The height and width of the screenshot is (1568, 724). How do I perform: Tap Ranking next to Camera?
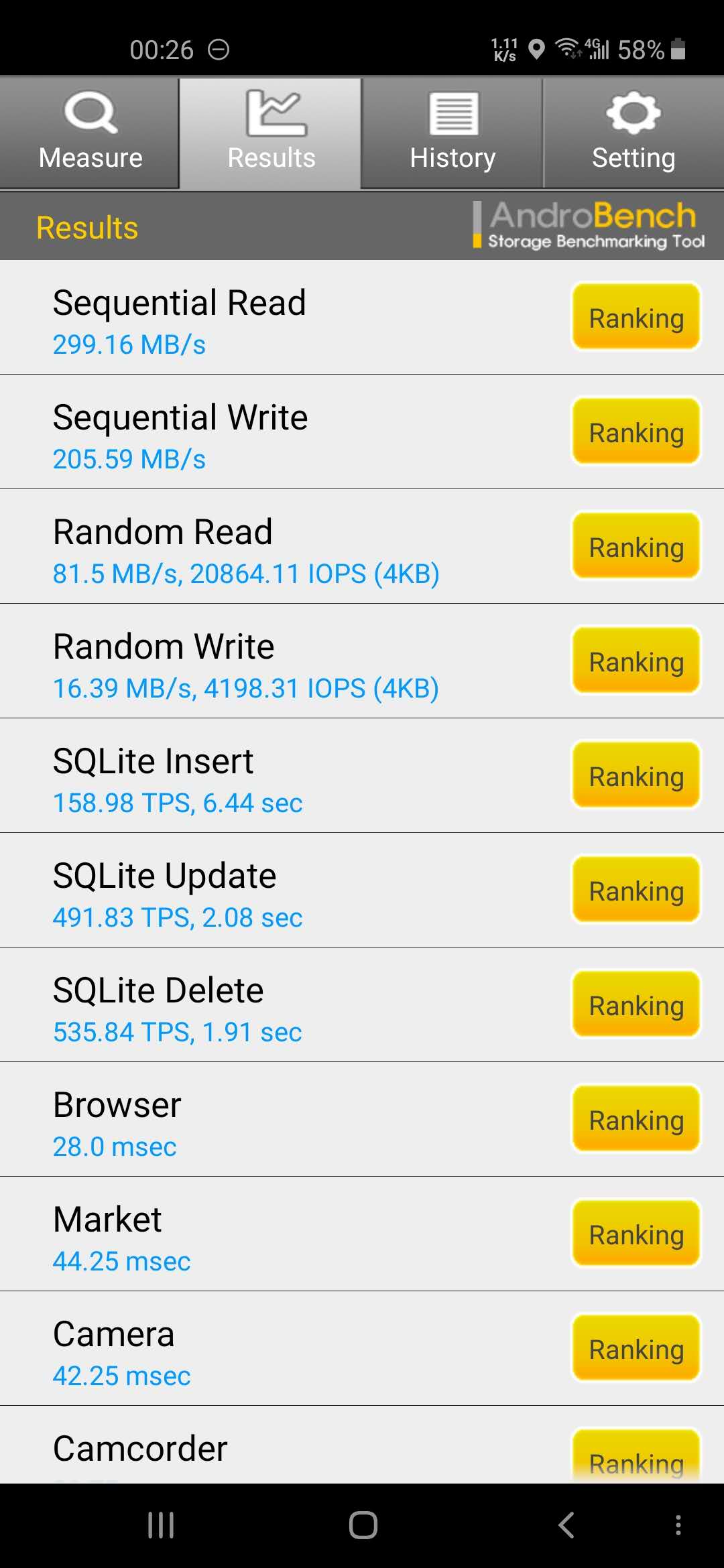coord(636,1348)
